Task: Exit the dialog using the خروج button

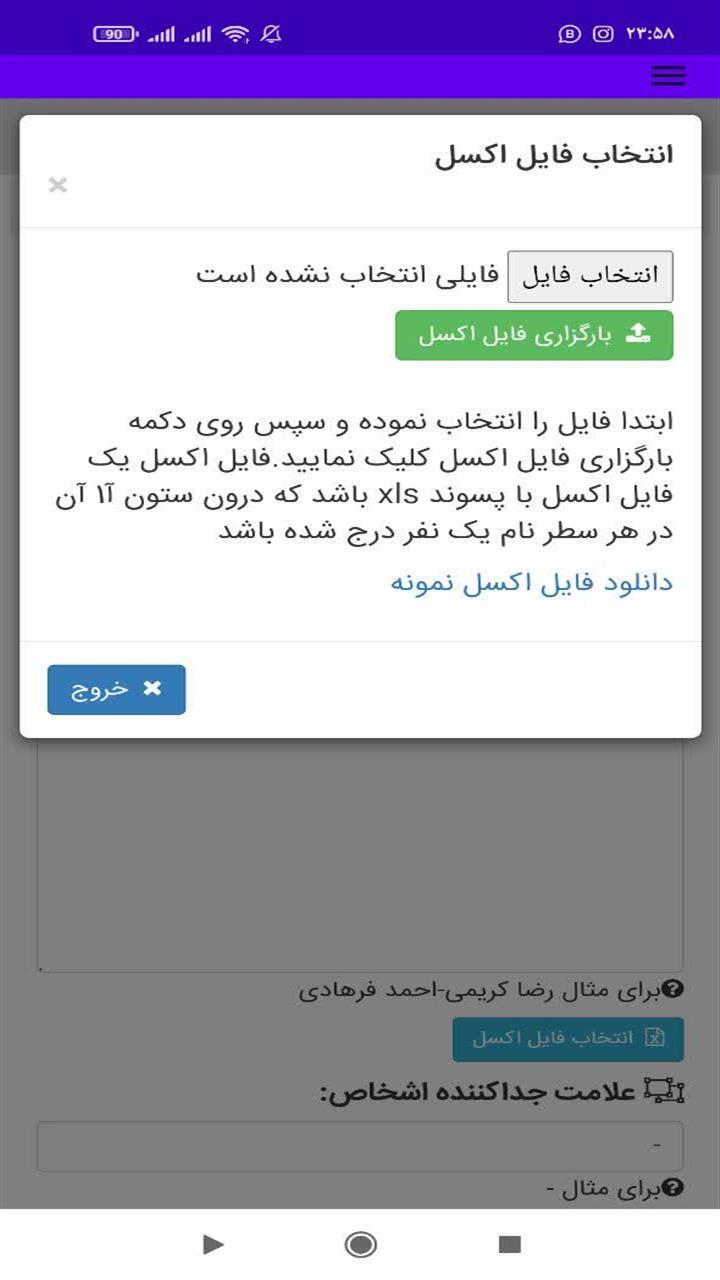Action: click(x=116, y=689)
